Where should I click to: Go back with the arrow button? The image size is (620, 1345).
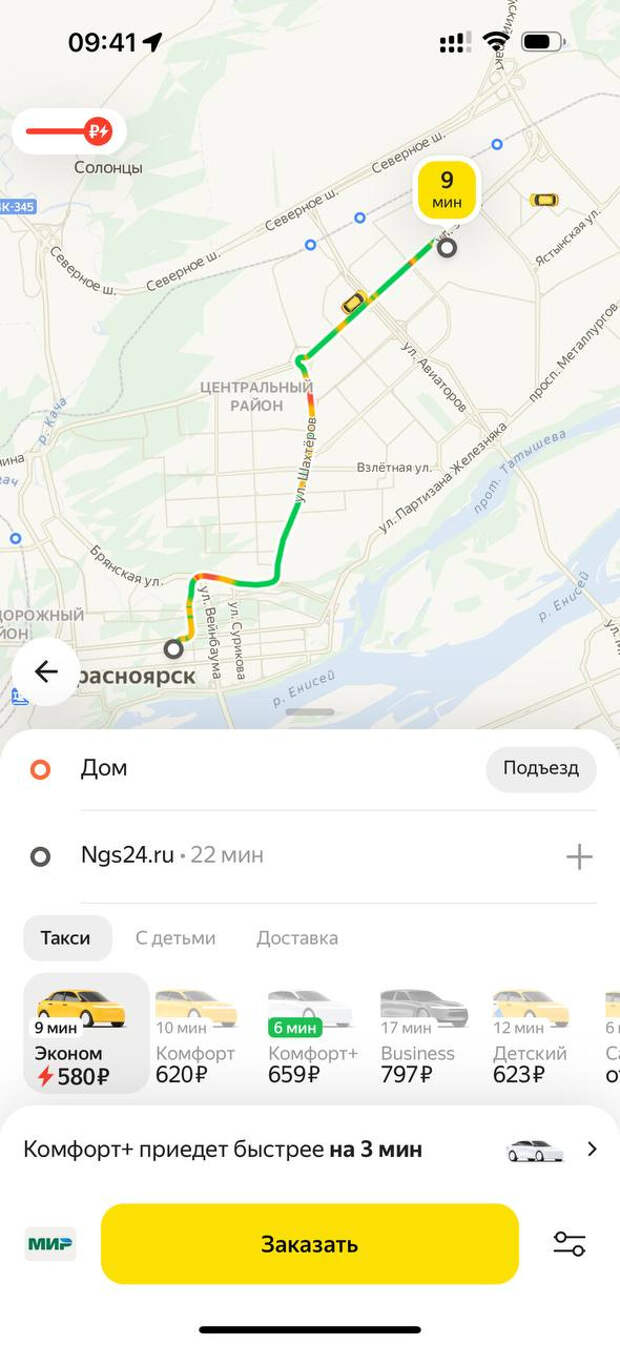[x=46, y=671]
